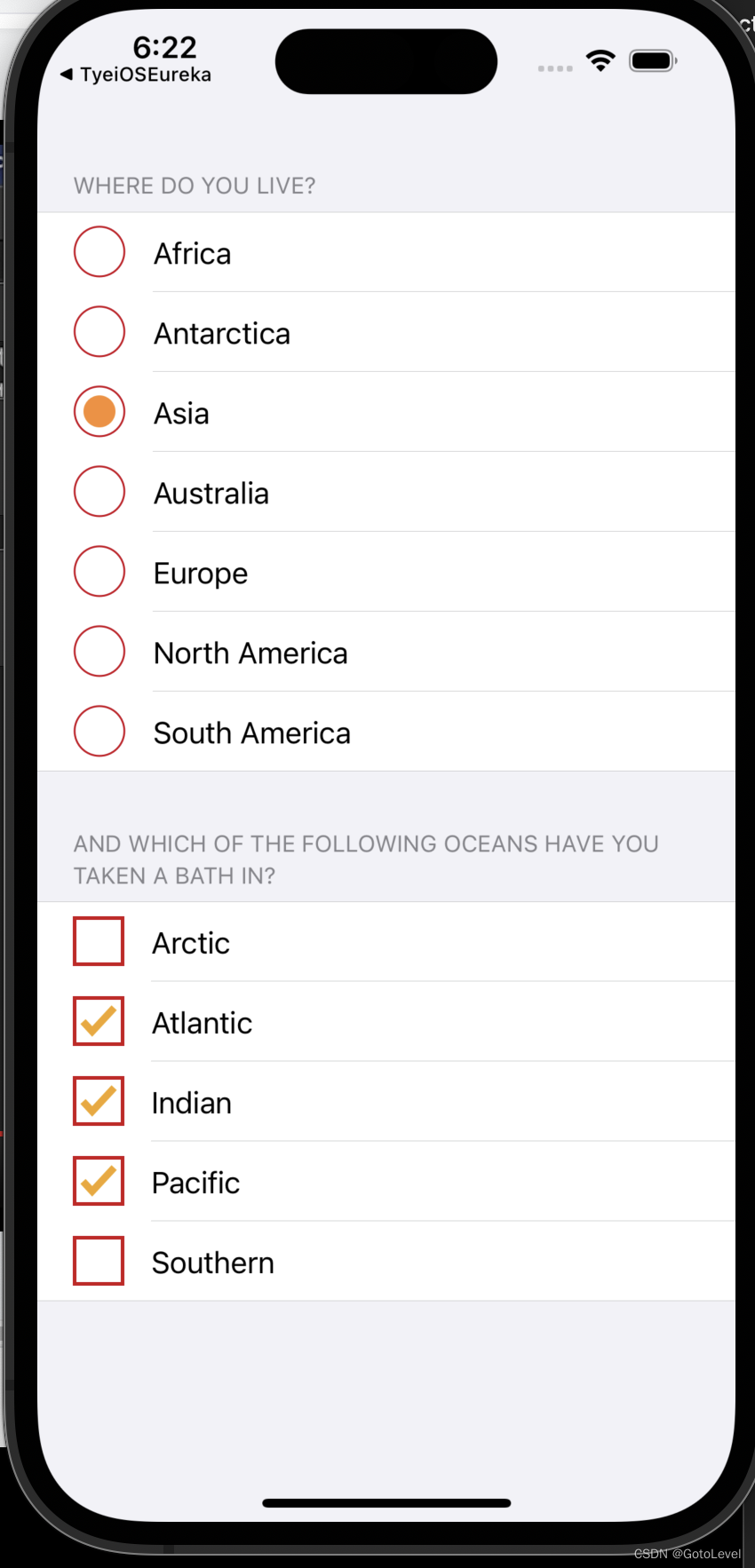755x1568 pixels.
Task: Uncheck the Atlantic ocean checkbox
Action: (99, 1021)
